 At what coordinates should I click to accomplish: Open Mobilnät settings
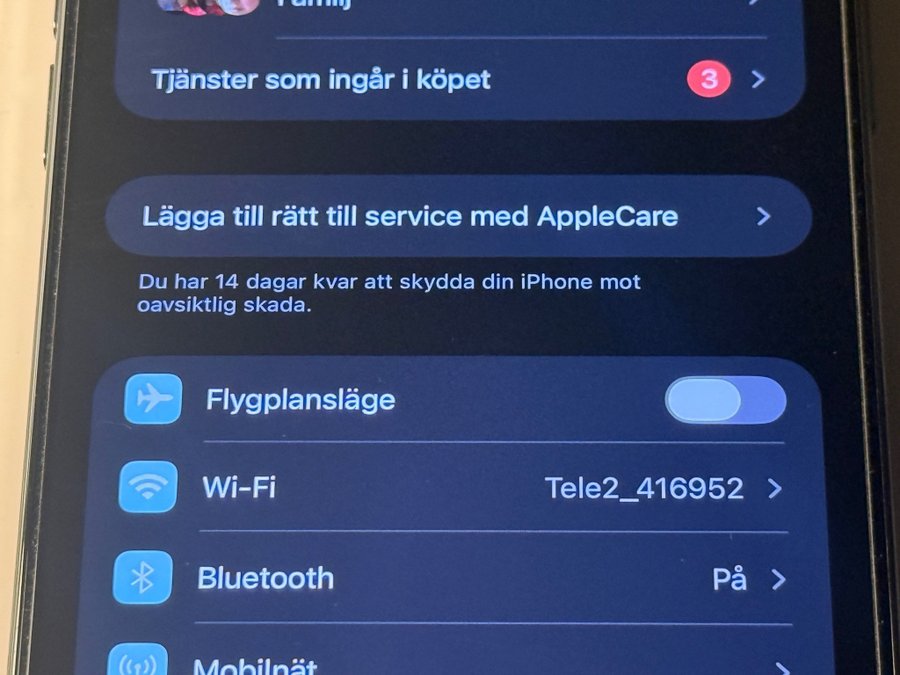tap(460, 664)
